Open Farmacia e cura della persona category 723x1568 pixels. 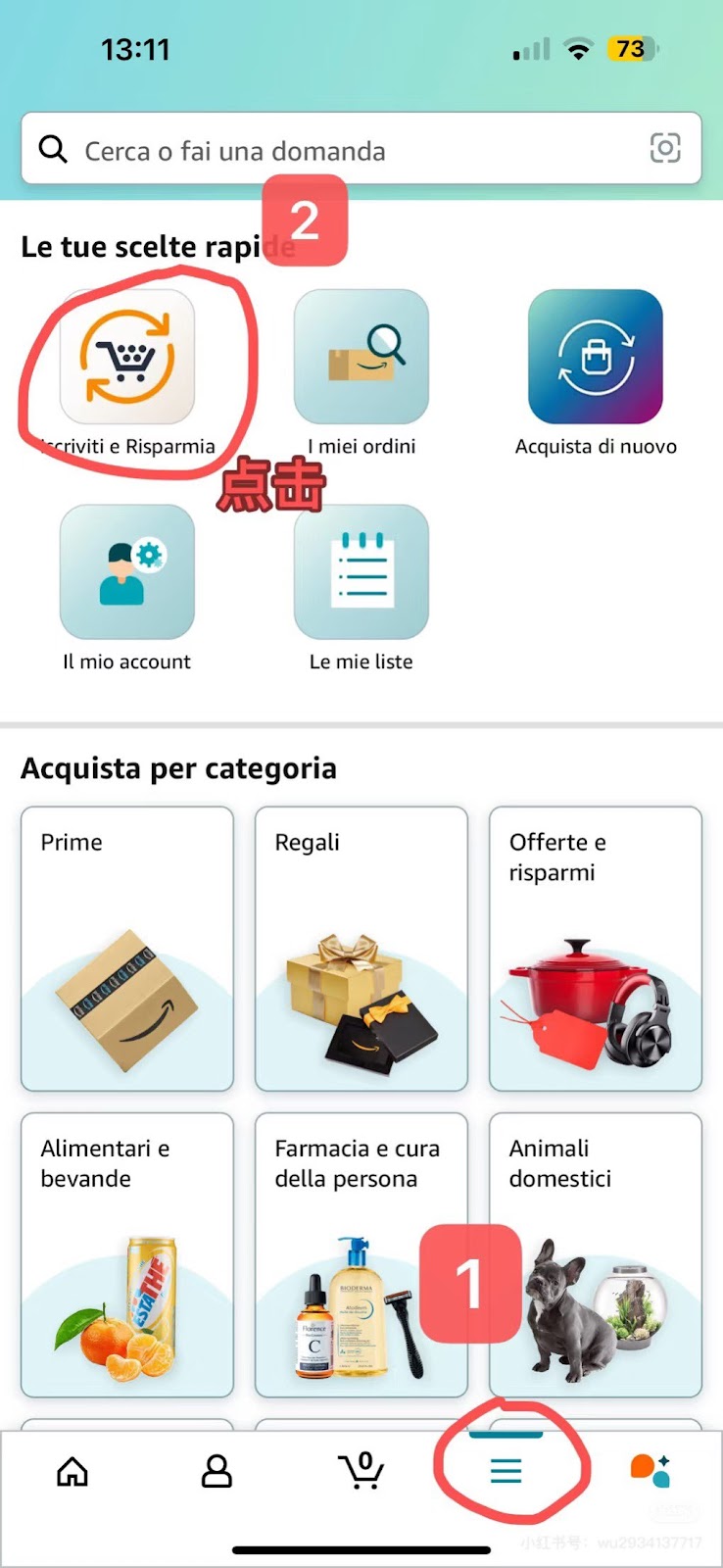361,1254
